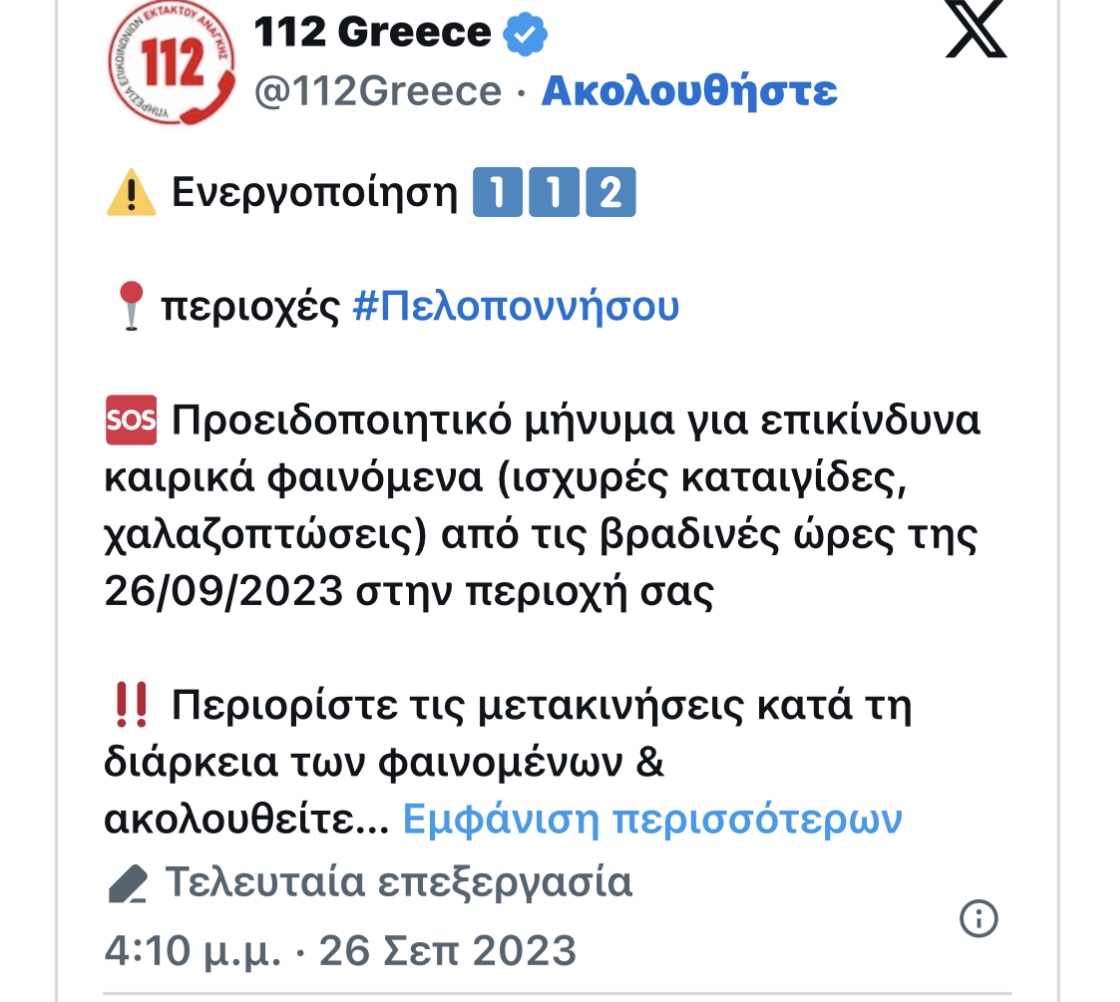Screen dimensions: 1120x1002
Task: Expand Εμφάνιση περισσότερων to read more
Action: [x=652, y=819]
